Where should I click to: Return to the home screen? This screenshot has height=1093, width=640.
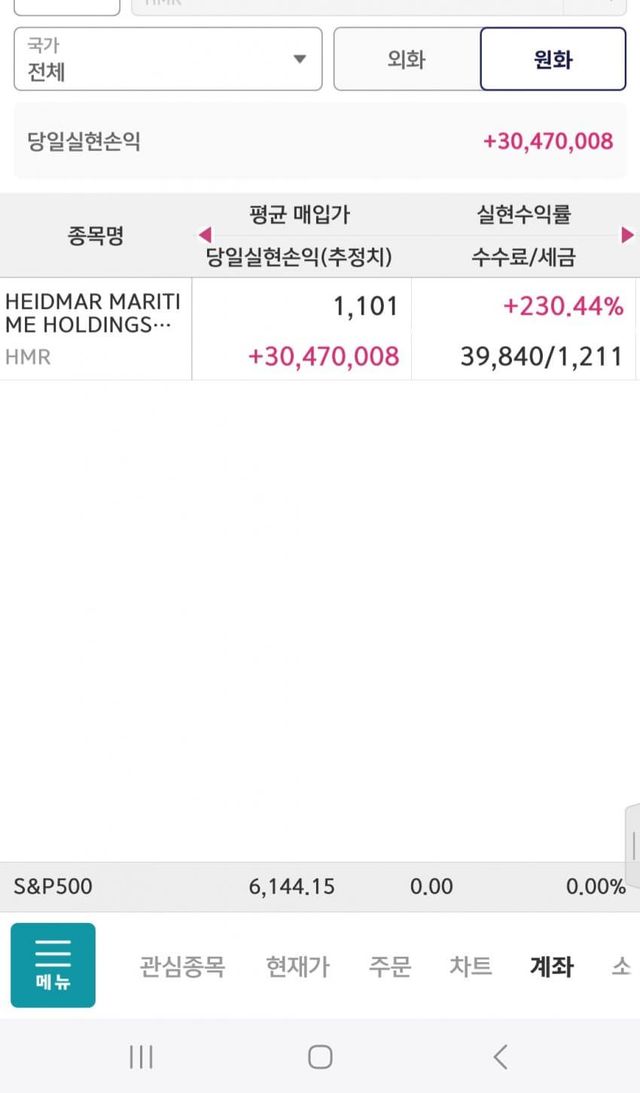(x=320, y=1057)
